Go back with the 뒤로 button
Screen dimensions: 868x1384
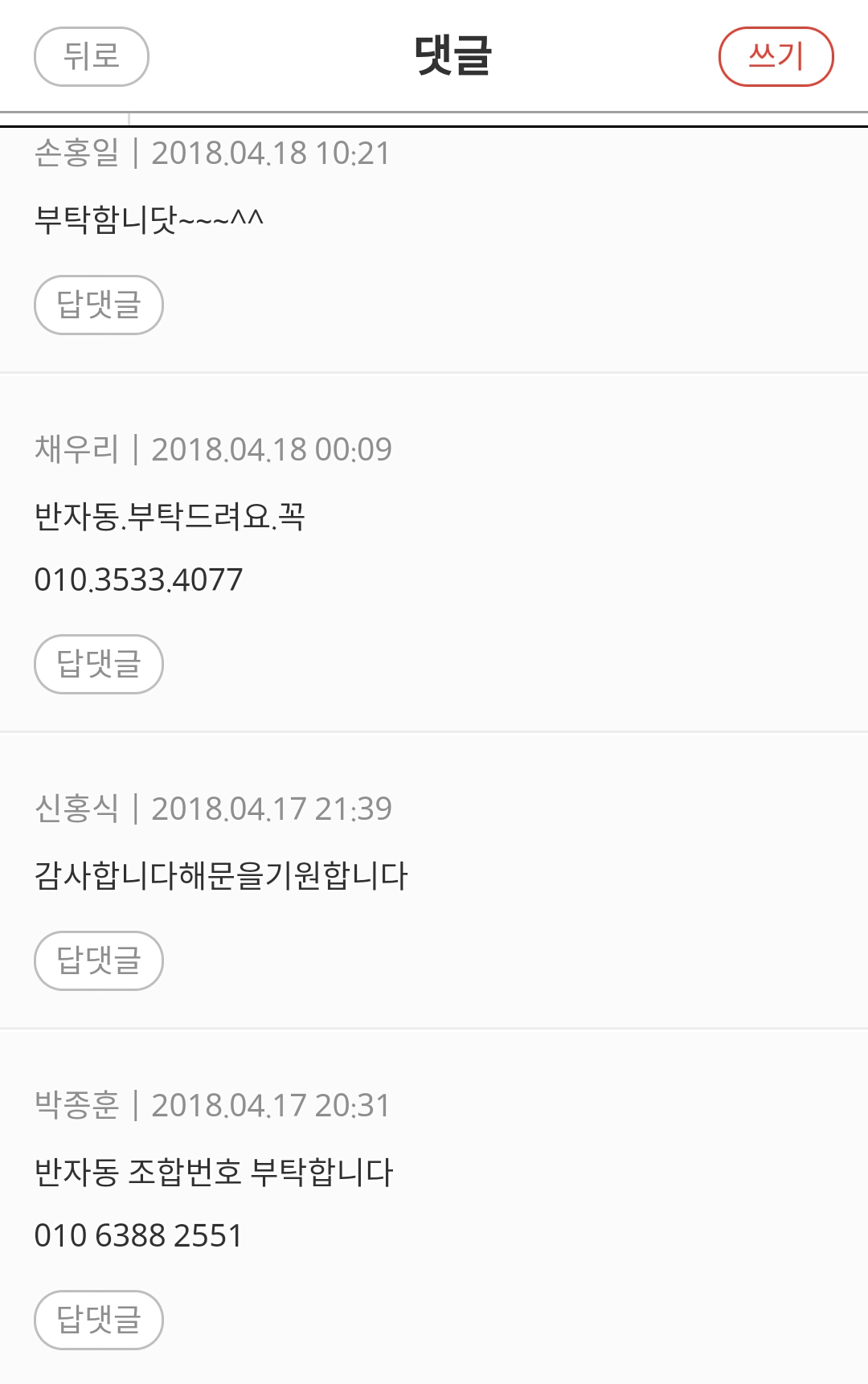[92, 56]
